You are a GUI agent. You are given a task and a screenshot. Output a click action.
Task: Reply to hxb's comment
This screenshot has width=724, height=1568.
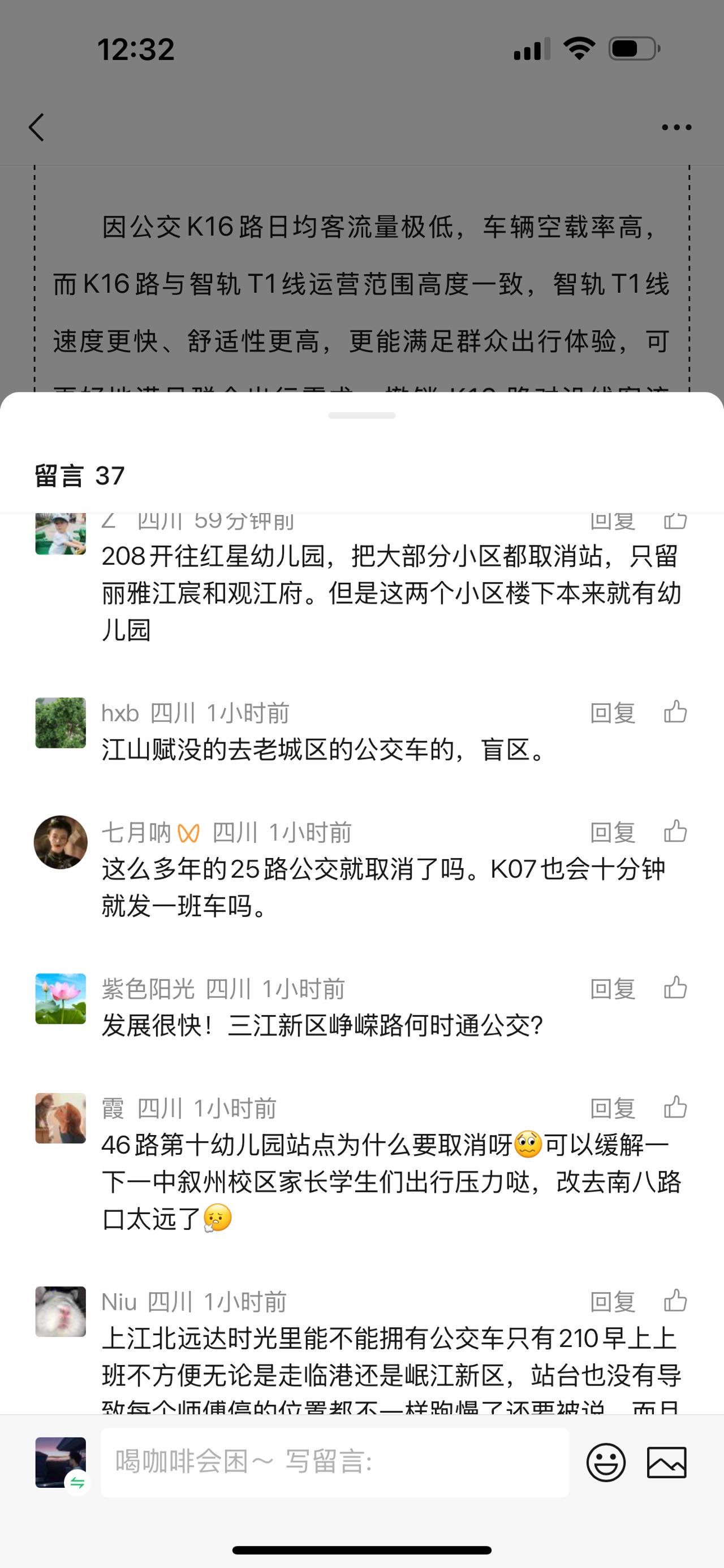(613, 713)
